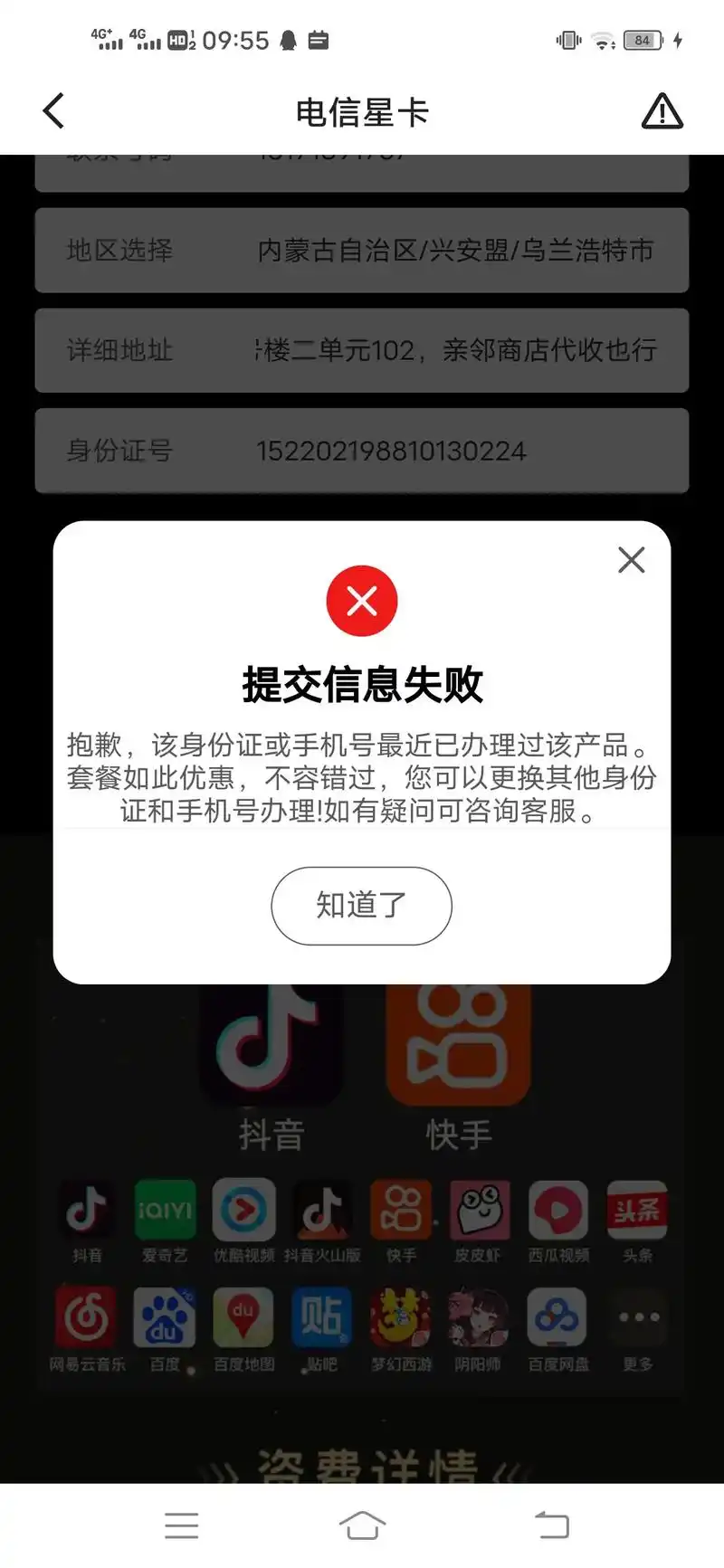Tap the 更多 (more) icon

[637, 1319]
